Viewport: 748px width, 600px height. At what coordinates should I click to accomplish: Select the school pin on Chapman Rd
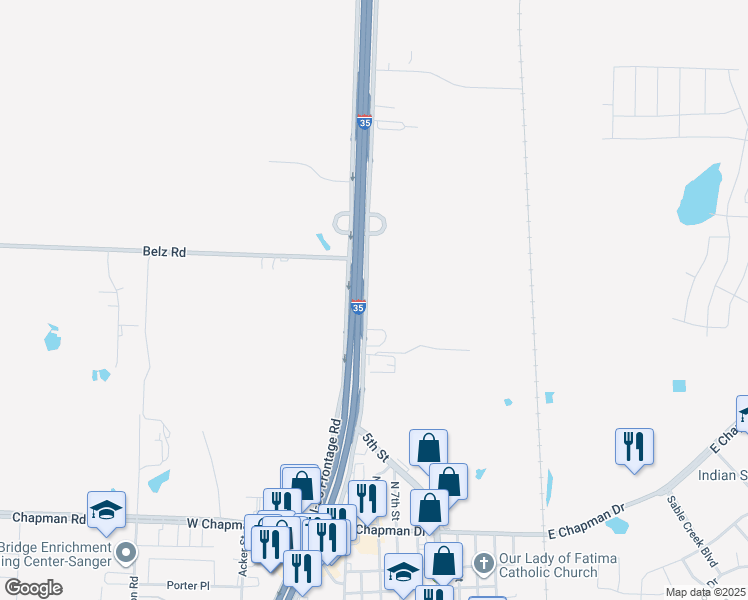point(106,509)
